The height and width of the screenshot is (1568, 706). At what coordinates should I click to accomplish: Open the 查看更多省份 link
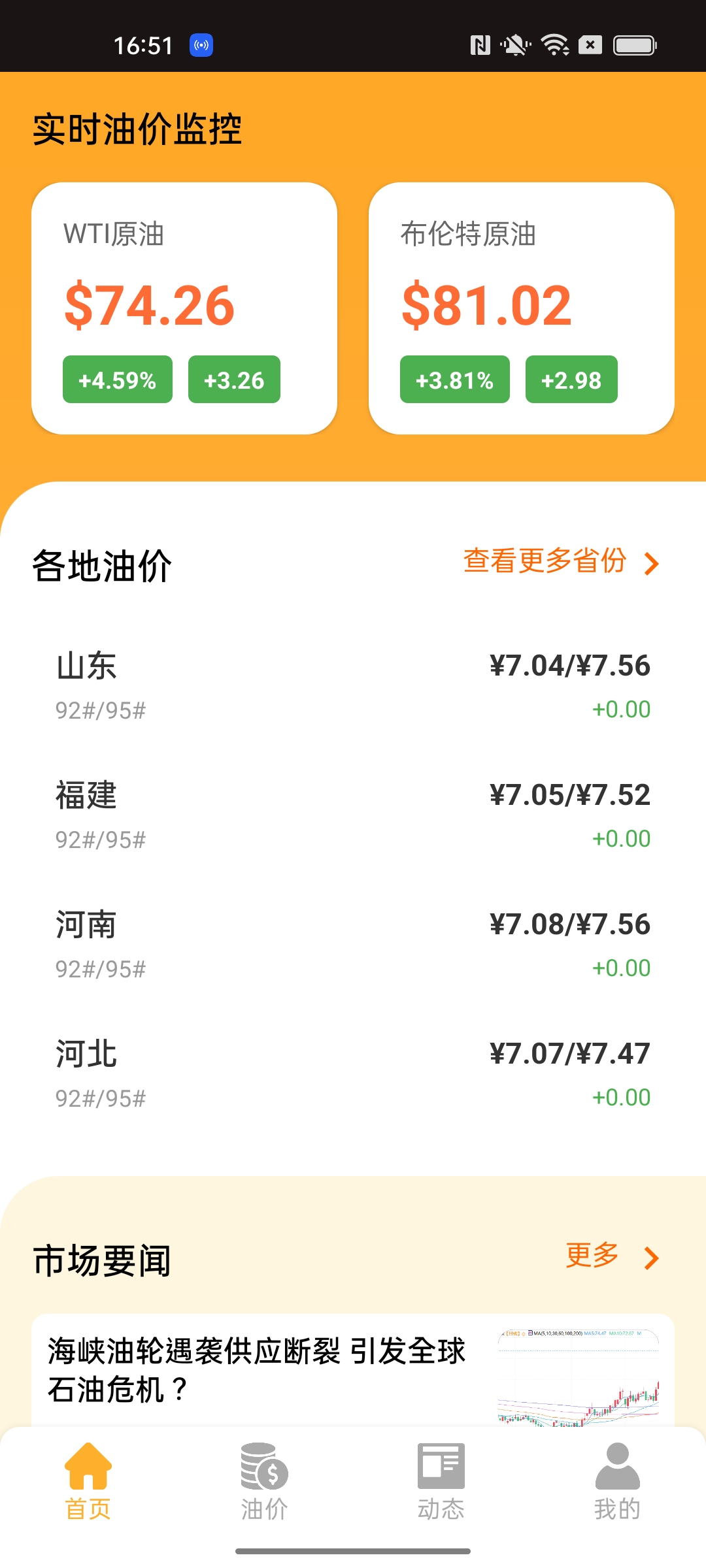[x=545, y=561]
